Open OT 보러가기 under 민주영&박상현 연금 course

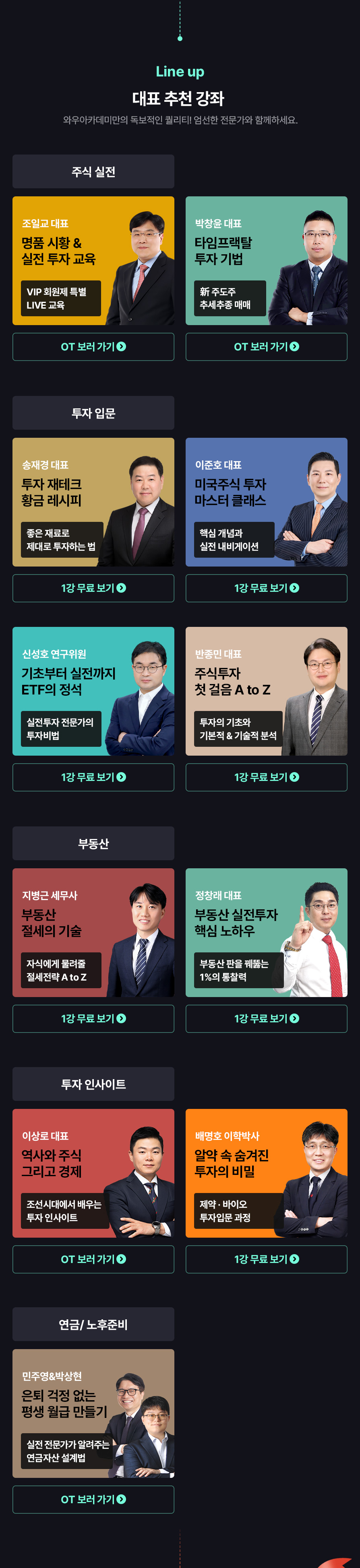pyautogui.click(x=93, y=1499)
